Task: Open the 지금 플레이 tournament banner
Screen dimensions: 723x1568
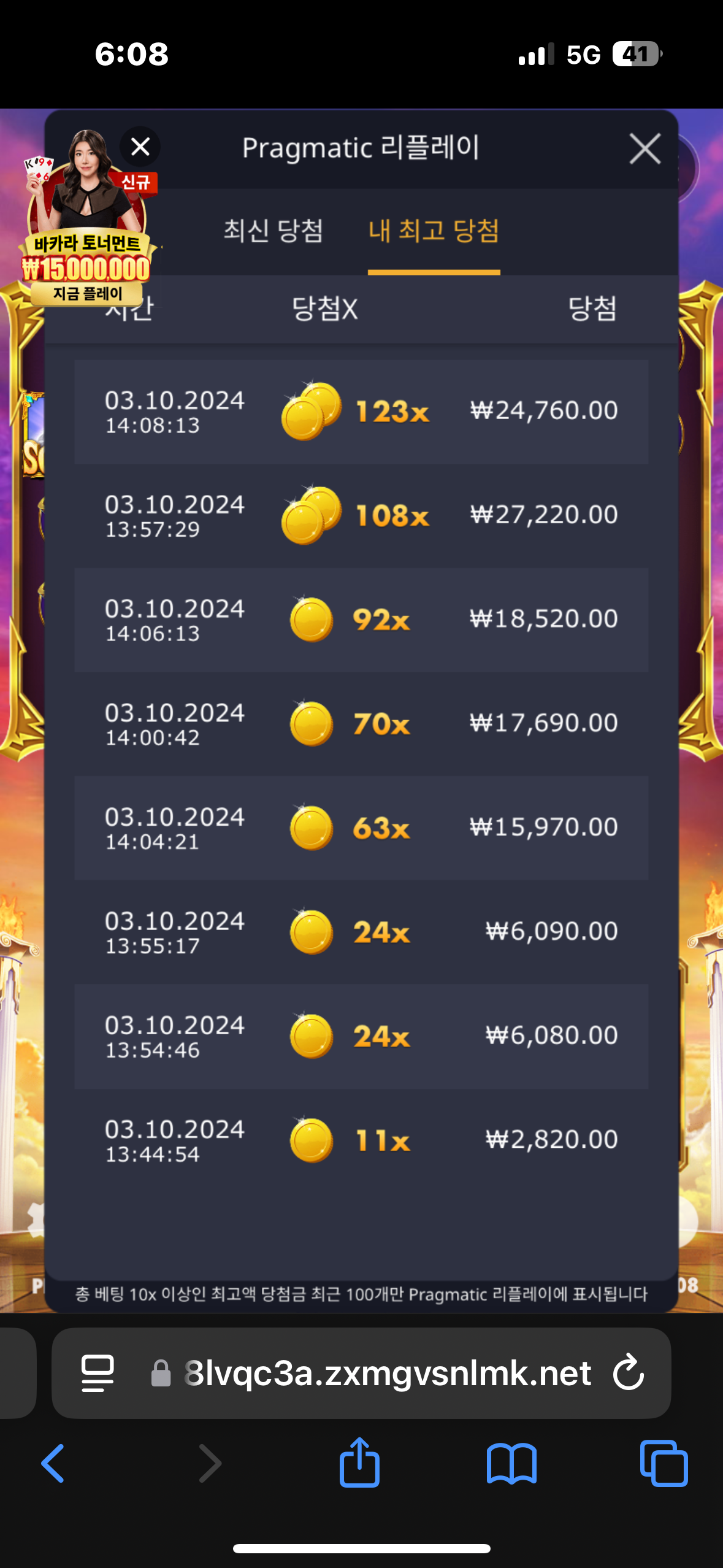Action: point(88,294)
